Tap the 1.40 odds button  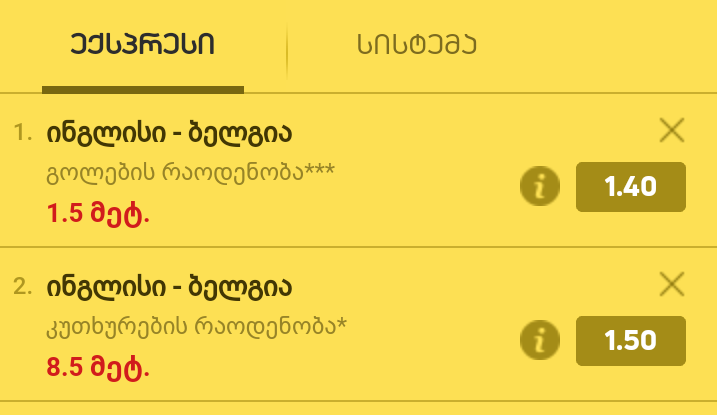click(630, 186)
